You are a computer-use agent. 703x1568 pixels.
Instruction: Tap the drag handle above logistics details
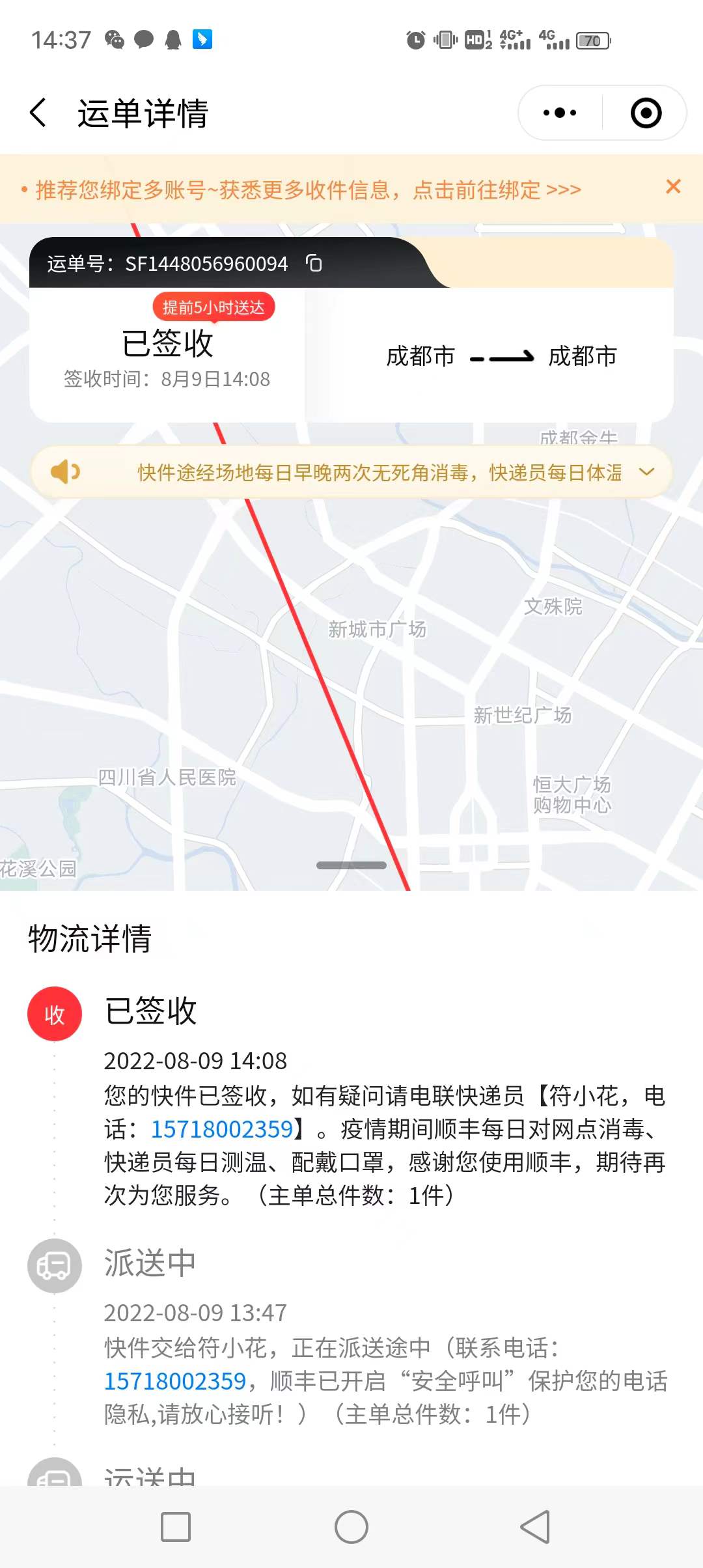click(x=351, y=865)
